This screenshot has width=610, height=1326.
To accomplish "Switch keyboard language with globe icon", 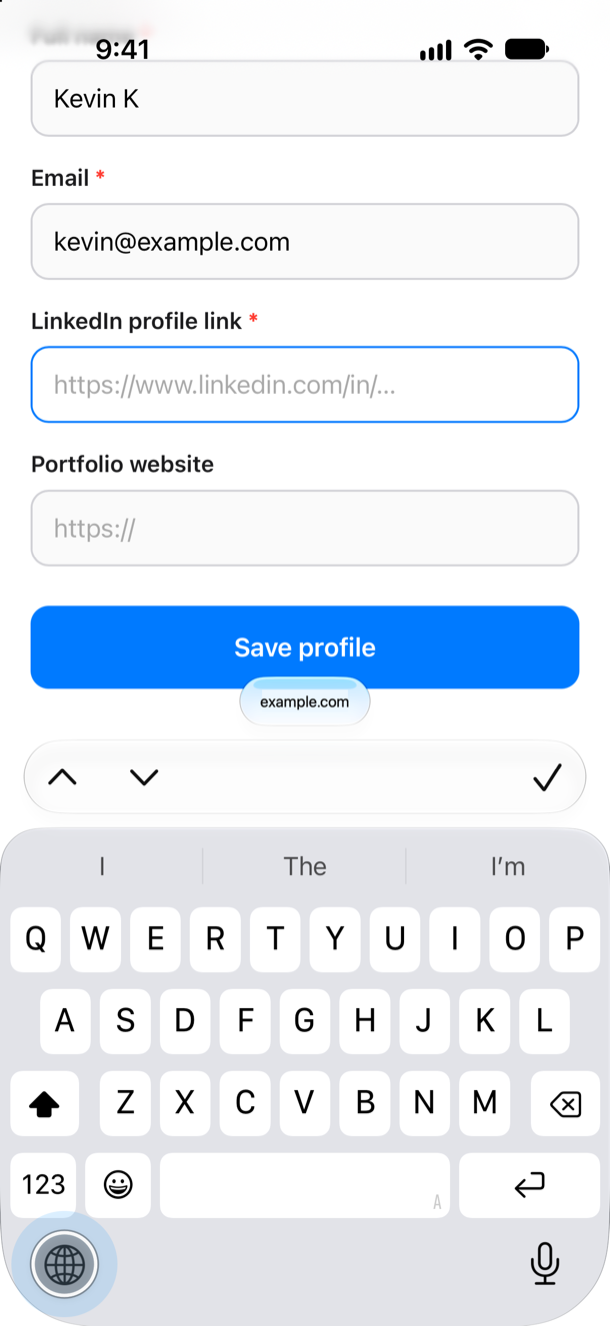I will pyautogui.click(x=65, y=1265).
